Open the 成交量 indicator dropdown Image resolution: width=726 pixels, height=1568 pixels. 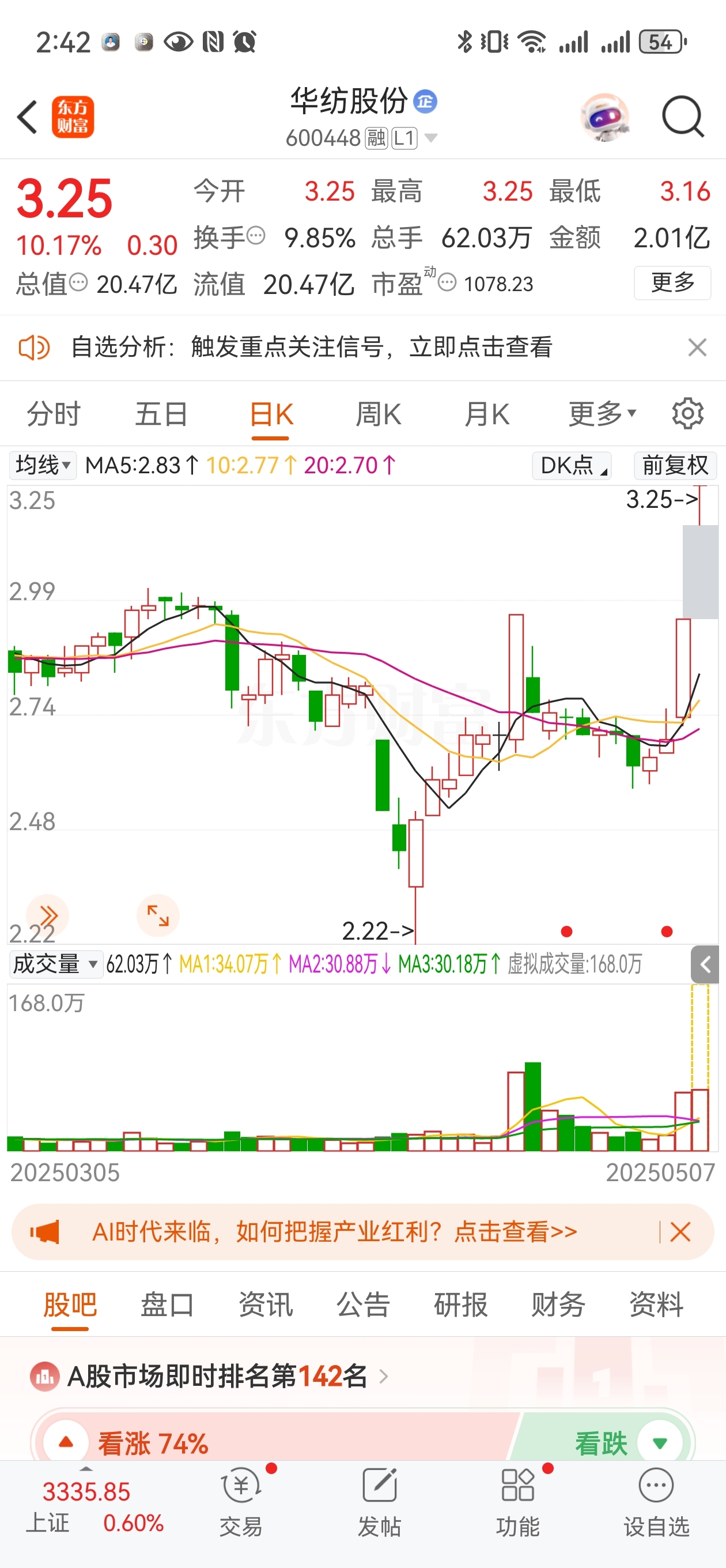pos(55,964)
